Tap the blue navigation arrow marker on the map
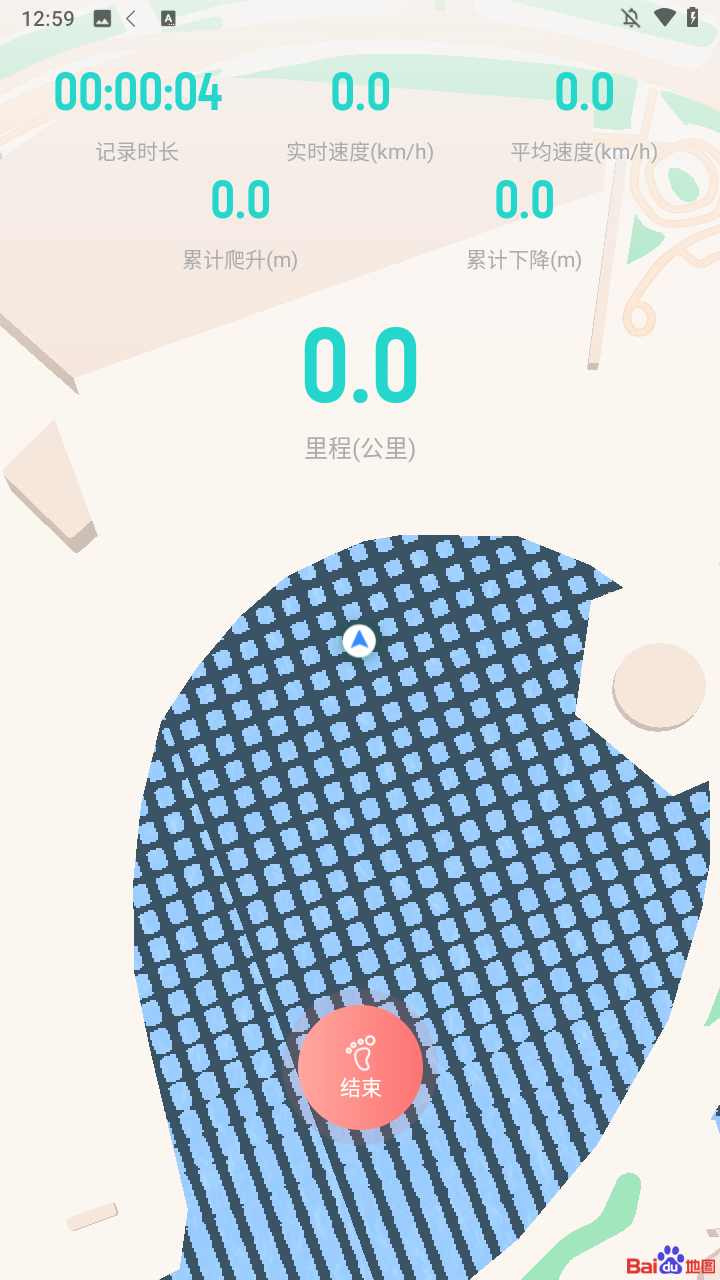This screenshot has width=720, height=1280. tap(358, 641)
